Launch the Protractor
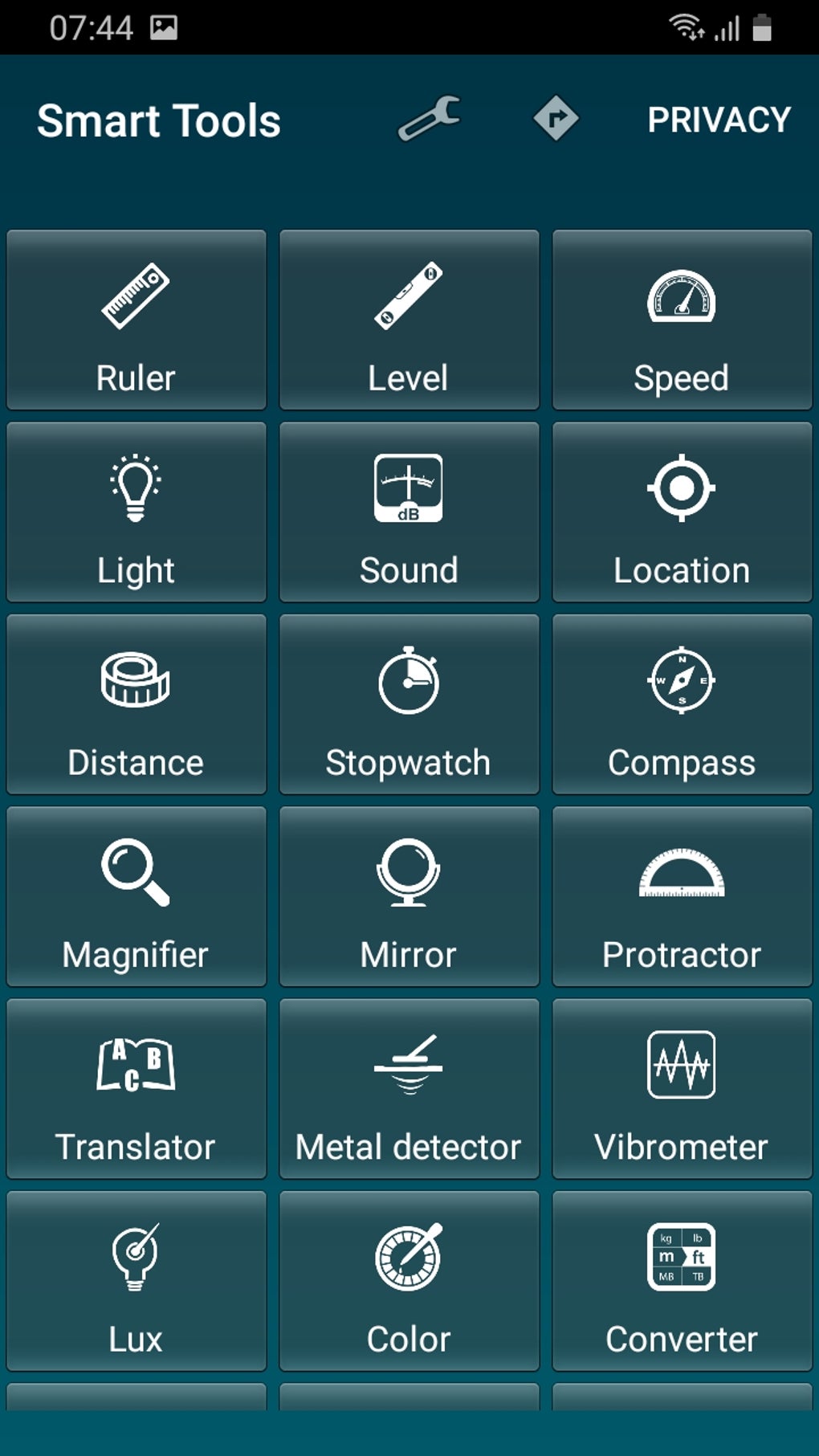The image size is (819, 1456). pyautogui.click(x=682, y=896)
